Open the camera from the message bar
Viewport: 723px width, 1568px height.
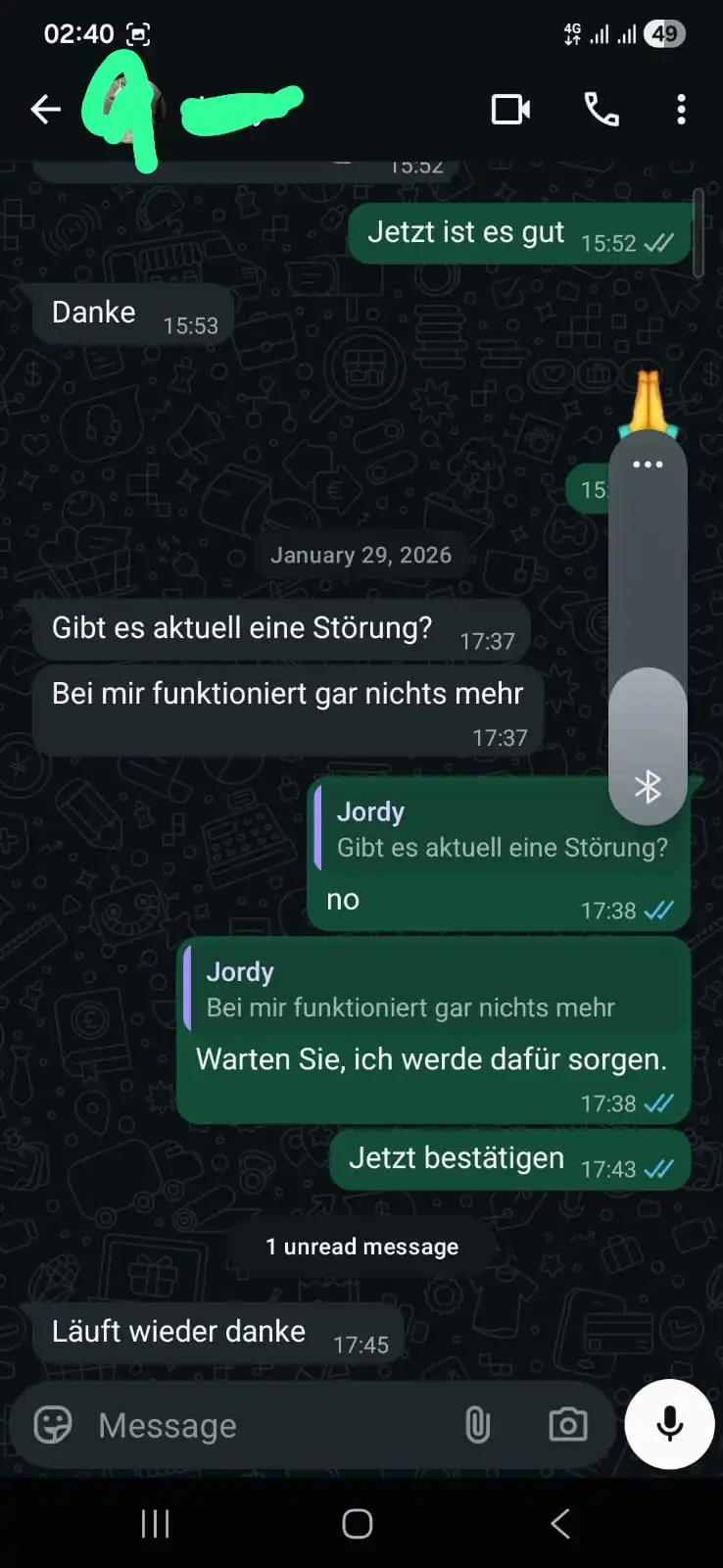pos(568,1425)
